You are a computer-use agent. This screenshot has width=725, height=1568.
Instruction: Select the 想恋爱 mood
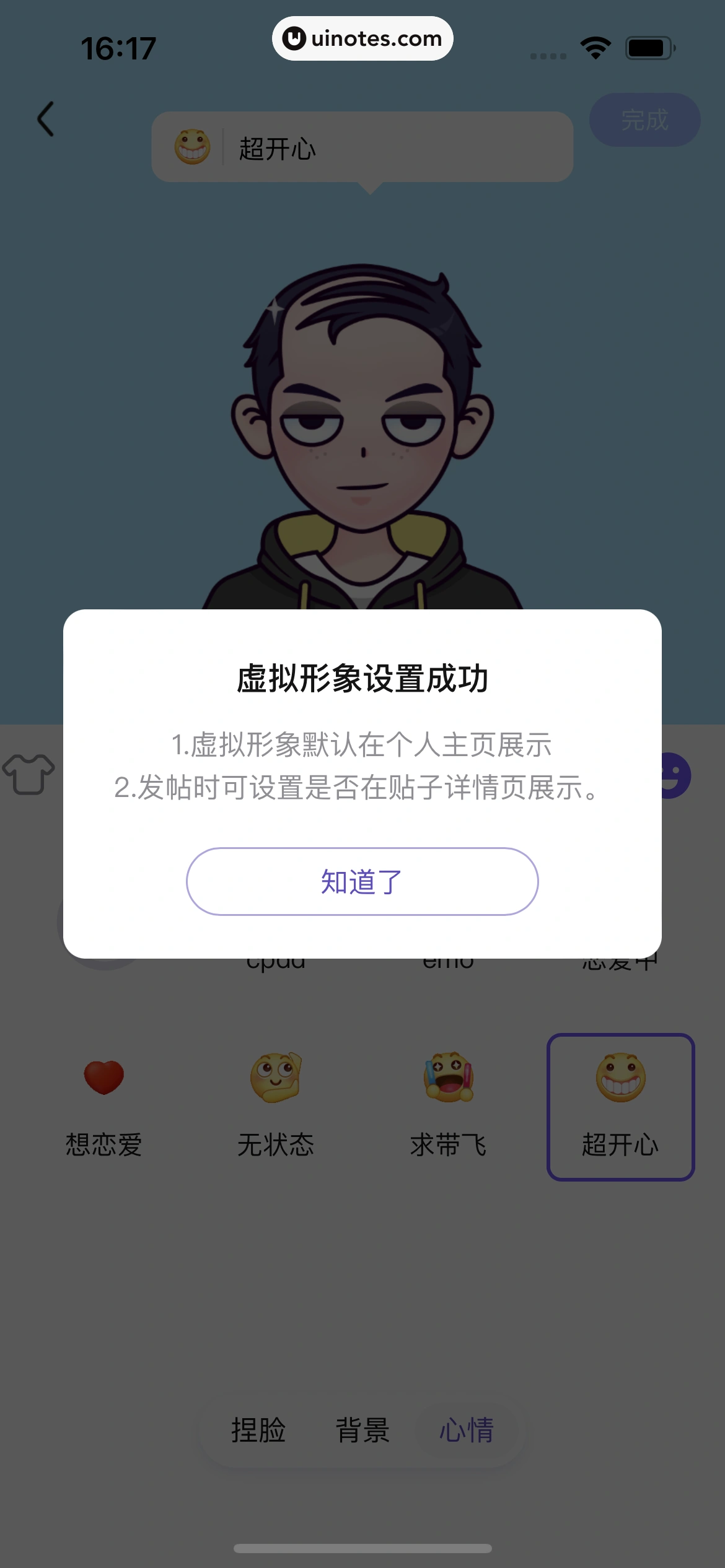pyautogui.click(x=104, y=1106)
